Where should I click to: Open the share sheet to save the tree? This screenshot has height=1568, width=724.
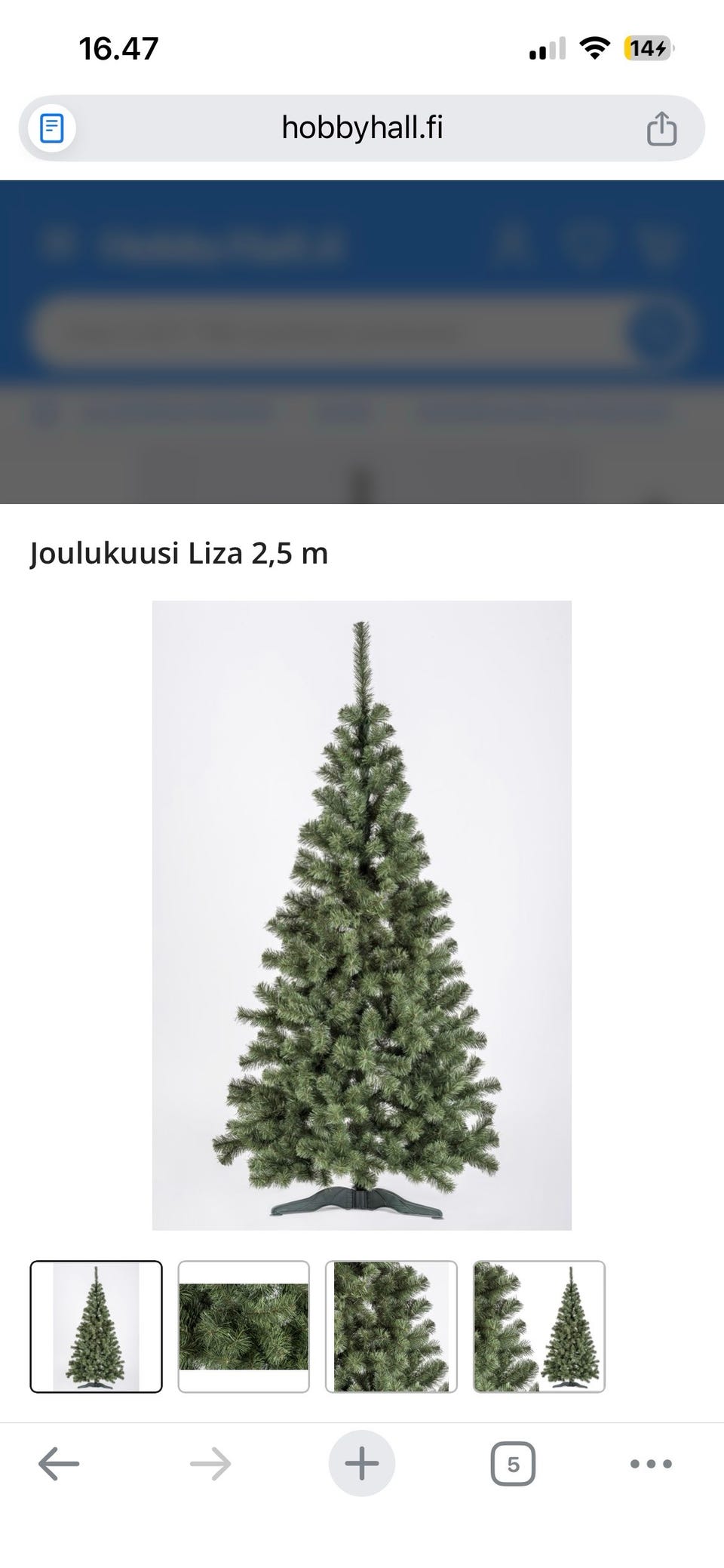coord(662,128)
